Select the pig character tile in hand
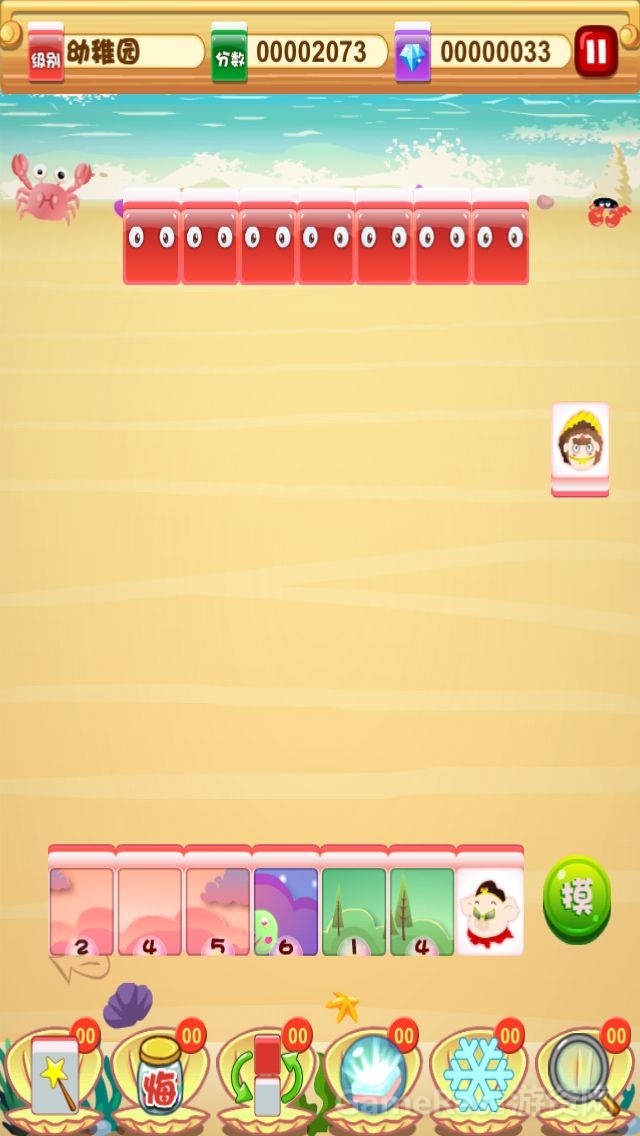Screen dimensions: 640x1136 [490, 910]
